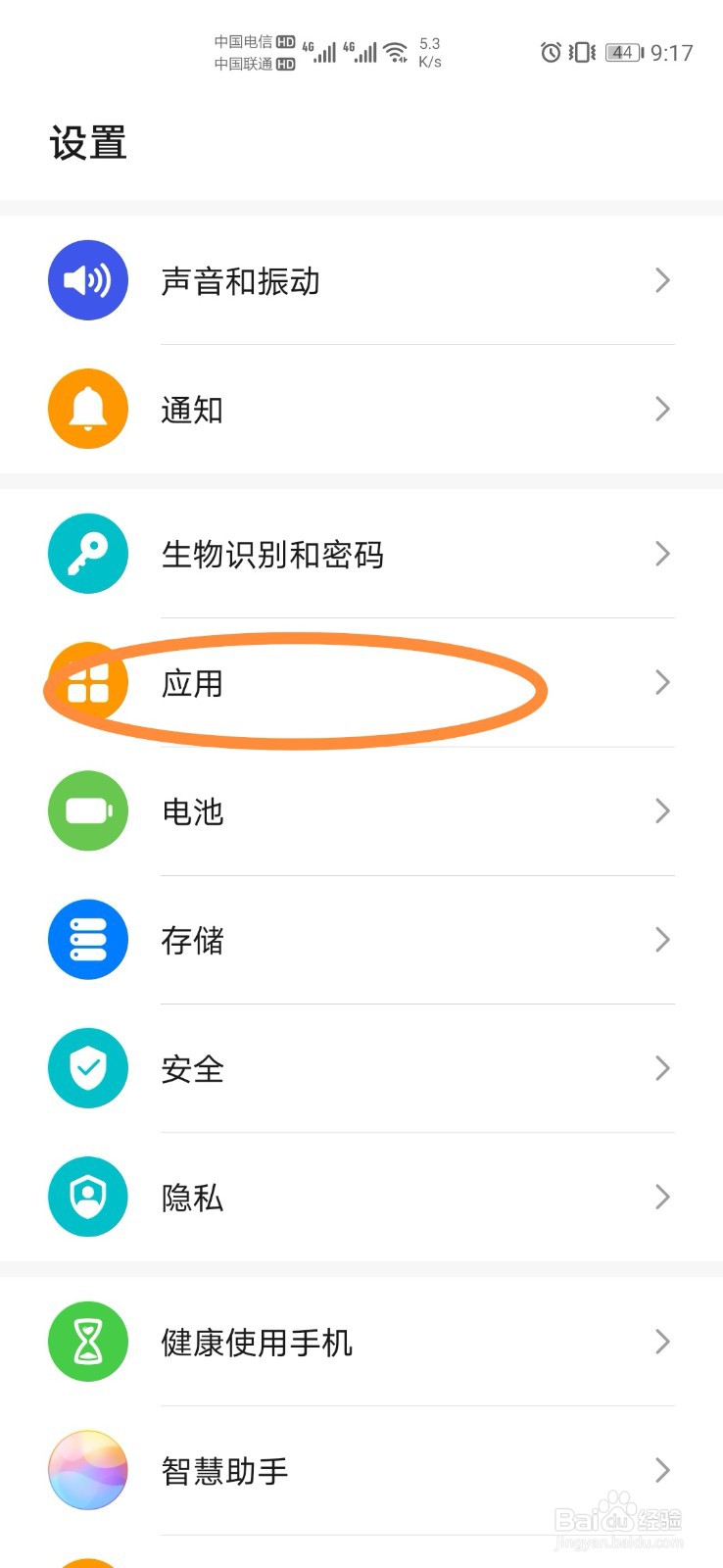The image size is (723, 1568).
Task: Open the 存储 storage stack icon
Action: tap(87, 940)
